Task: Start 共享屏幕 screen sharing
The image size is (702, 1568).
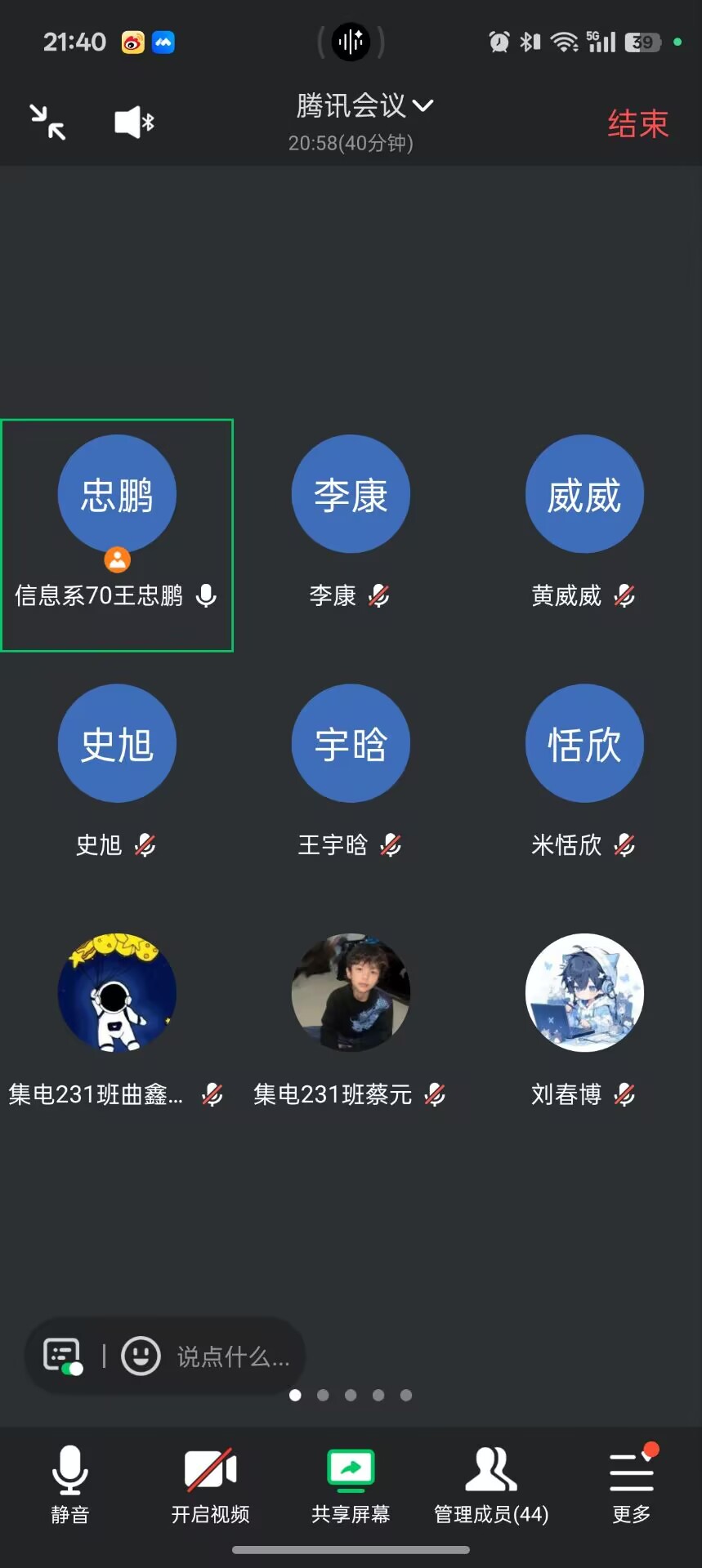Action: point(351,1484)
